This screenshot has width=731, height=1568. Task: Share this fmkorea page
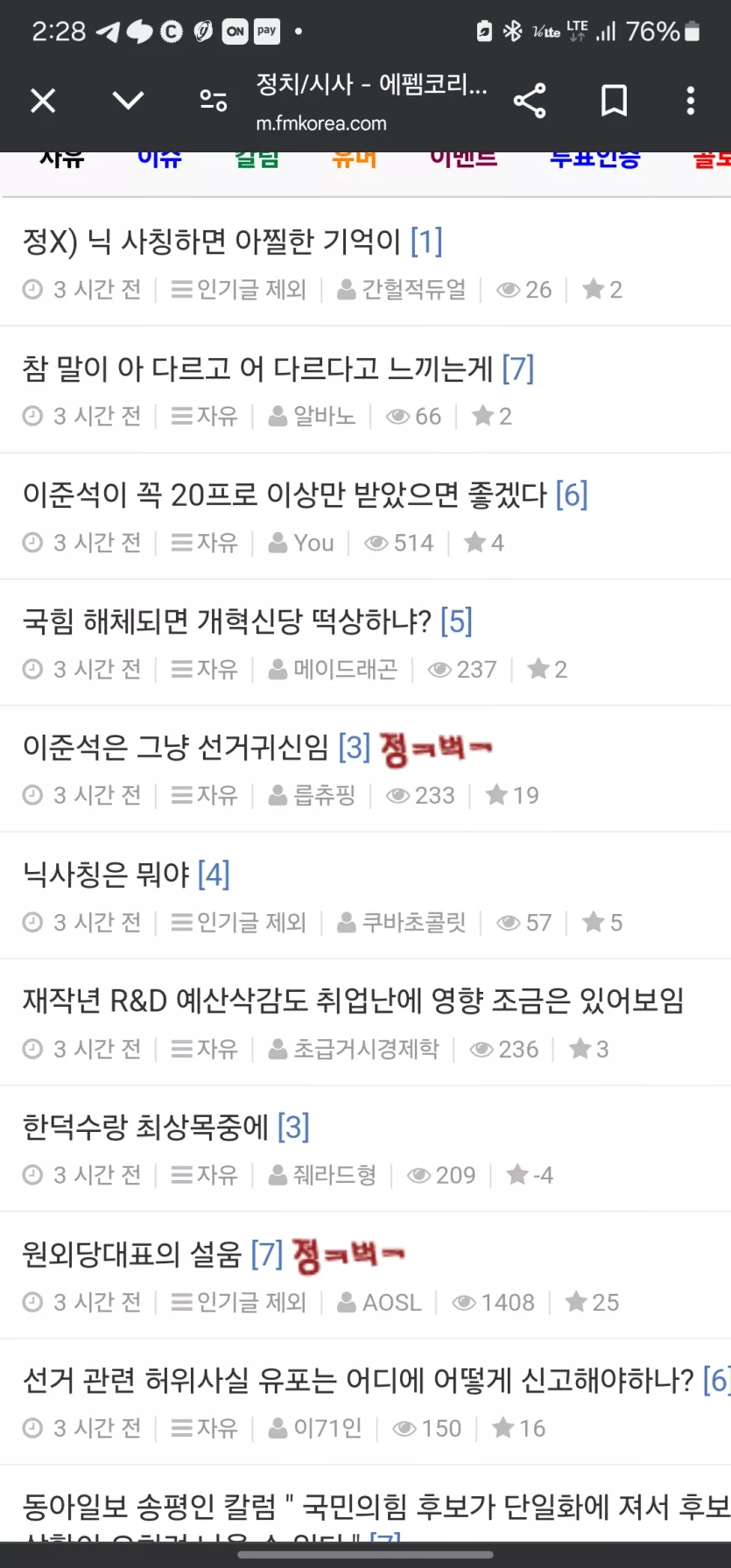tap(530, 101)
